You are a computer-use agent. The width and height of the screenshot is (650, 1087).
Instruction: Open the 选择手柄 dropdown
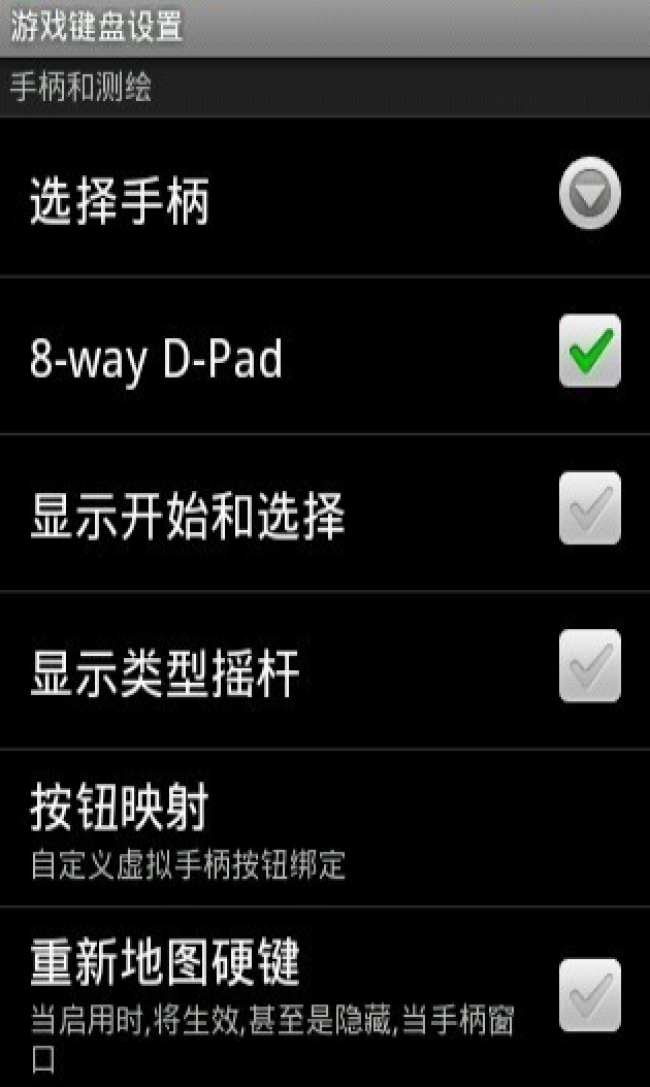tap(590, 193)
